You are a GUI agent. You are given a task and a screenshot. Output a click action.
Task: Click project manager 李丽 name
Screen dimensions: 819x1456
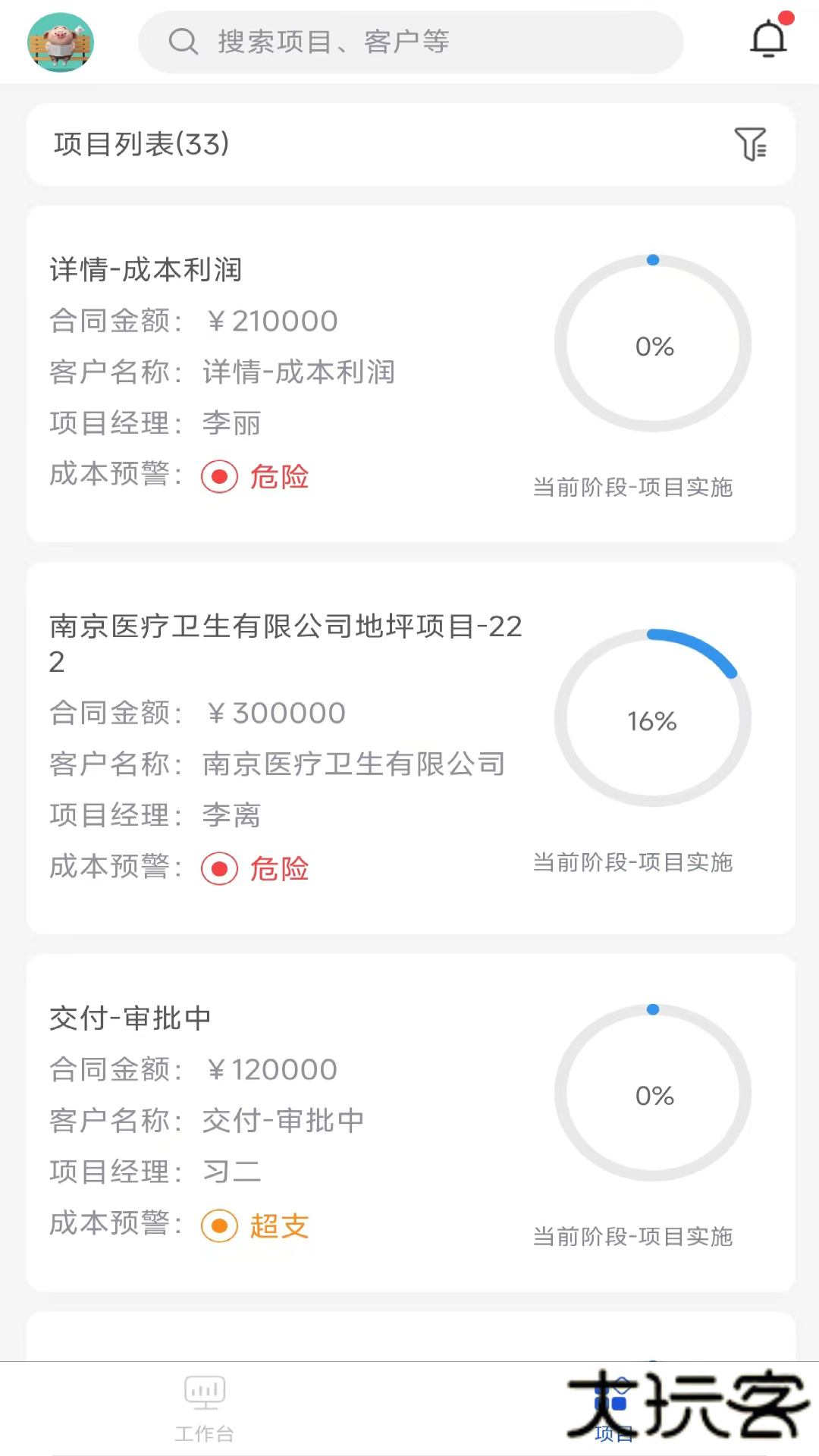(230, 423)
